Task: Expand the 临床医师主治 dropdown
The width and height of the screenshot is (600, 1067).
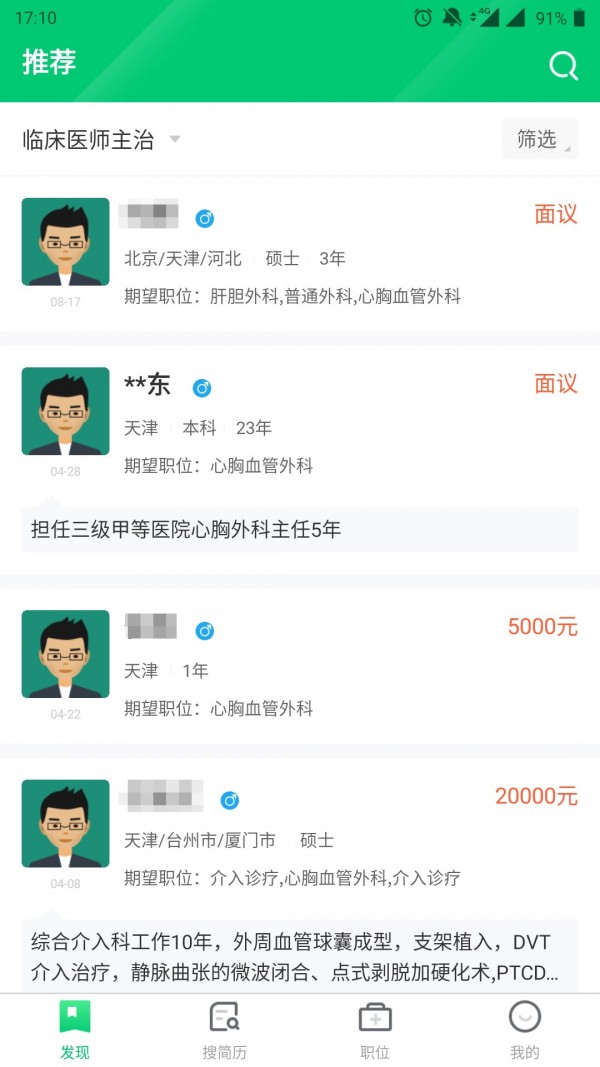Action: pyautogui.click(x=101, y=140)
